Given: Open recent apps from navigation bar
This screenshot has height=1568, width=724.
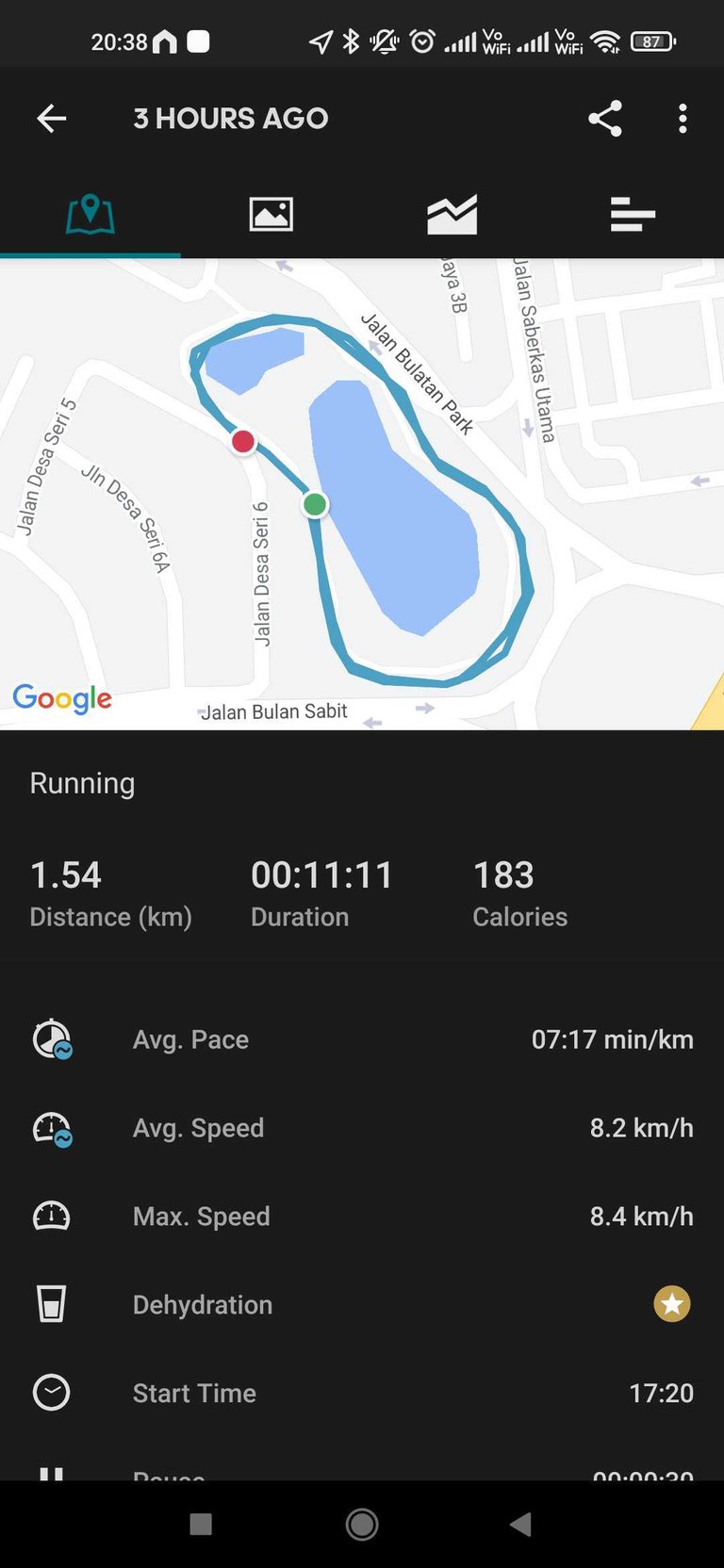Looking at the screenshot, I should point(201,1524).
